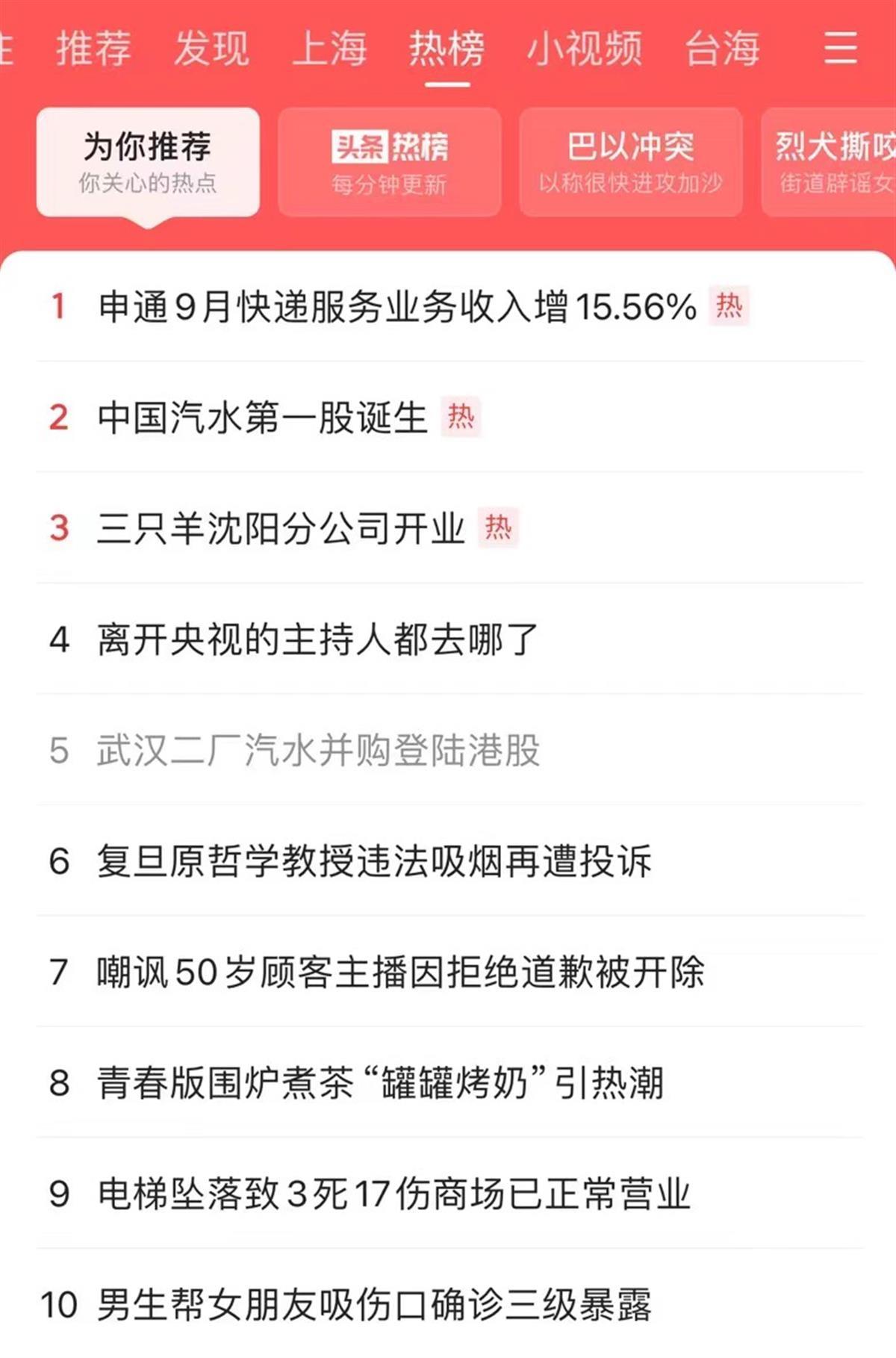
Task: Open 嘲讽50岁顾客主播被开除 story
Action: 400,973
